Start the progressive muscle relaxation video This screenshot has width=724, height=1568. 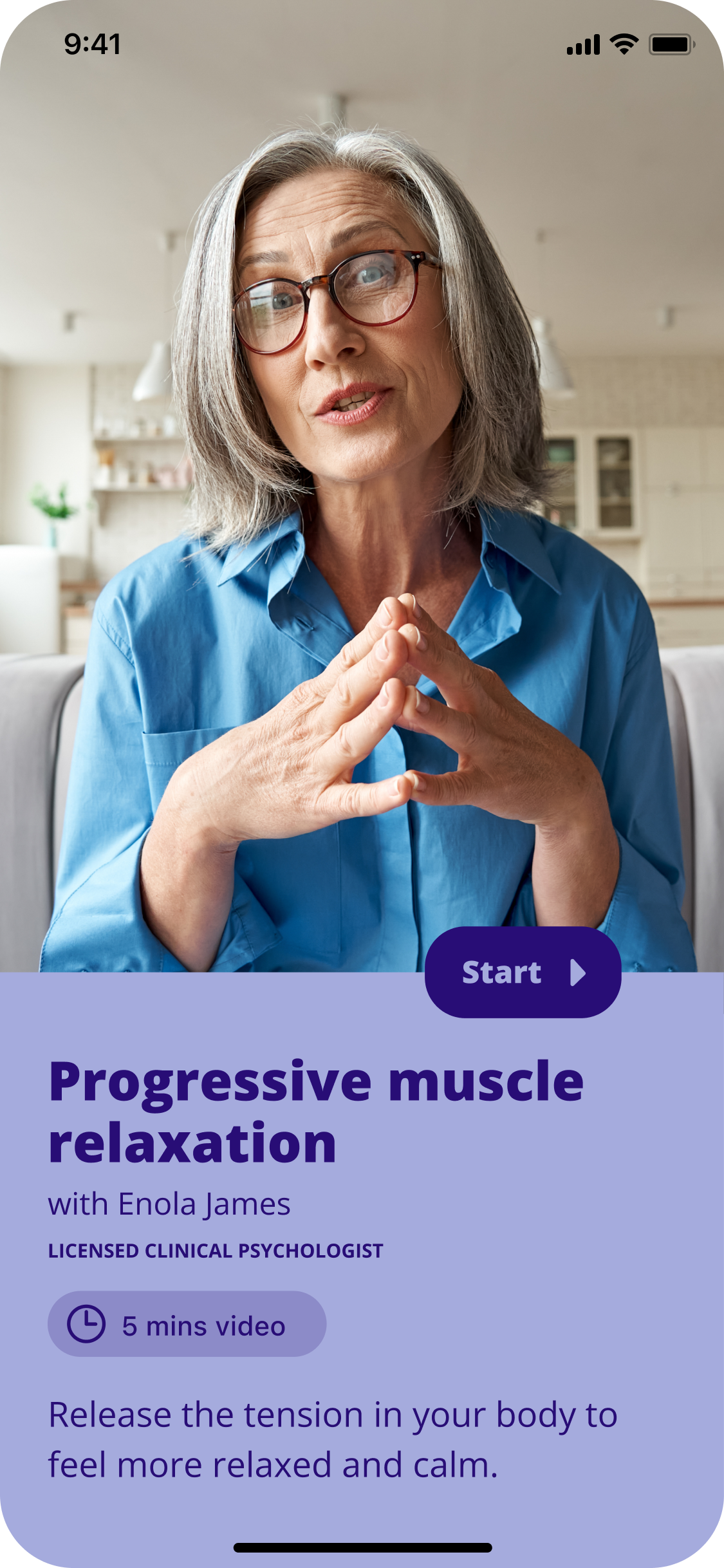point(523,972)
